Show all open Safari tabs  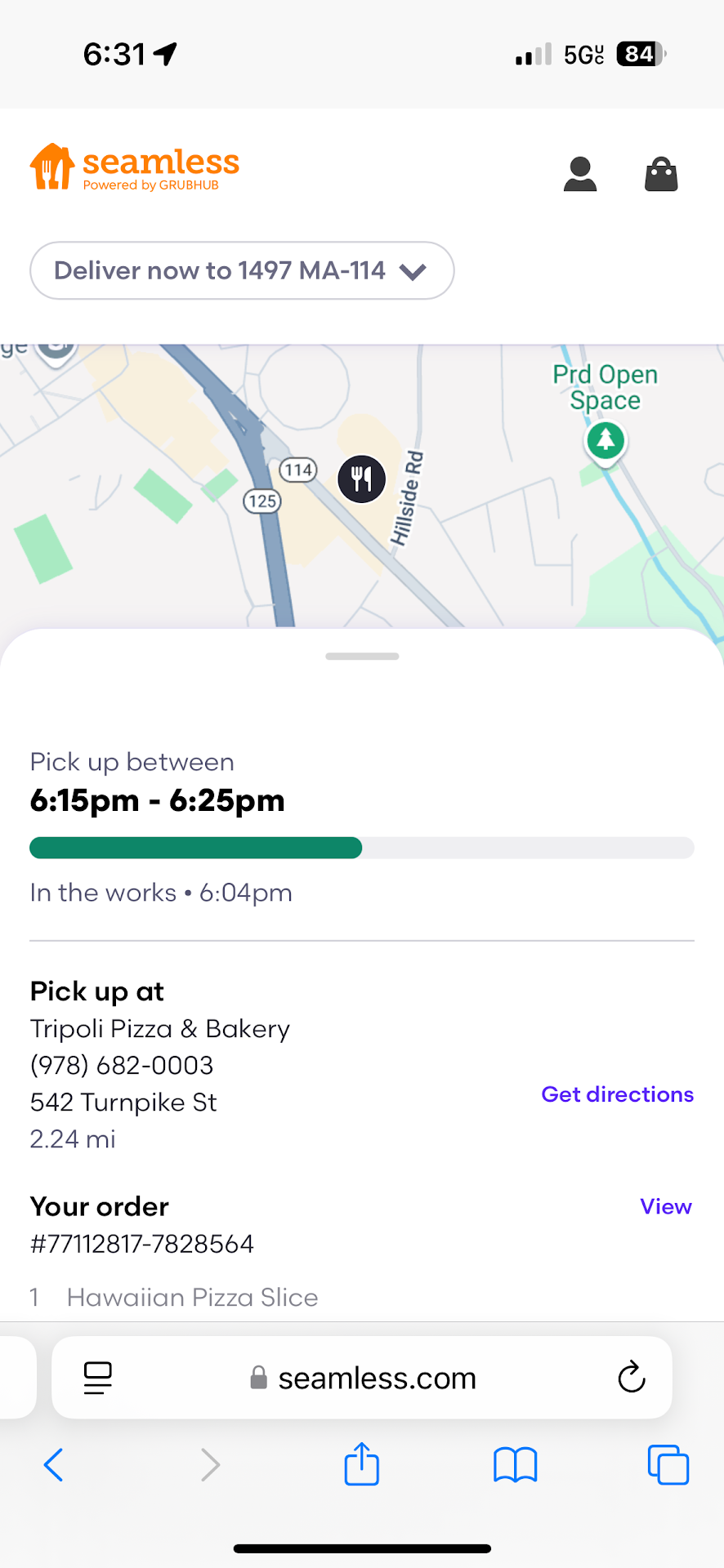(x=668, y=1464)
